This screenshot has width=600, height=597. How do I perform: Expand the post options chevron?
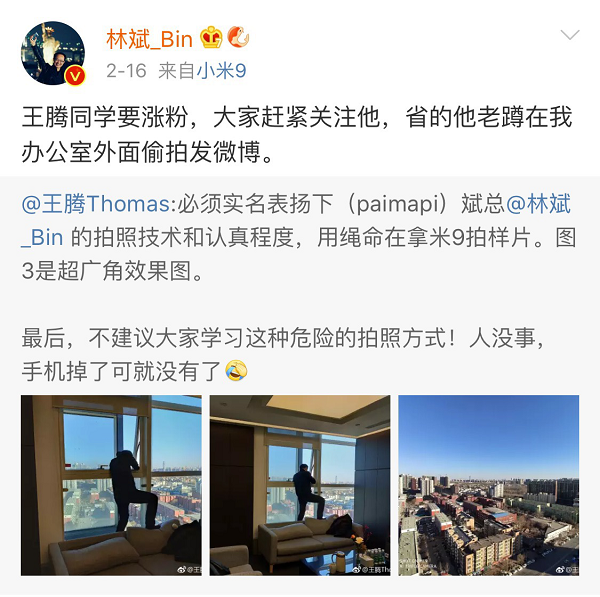(x=569, y=36)
